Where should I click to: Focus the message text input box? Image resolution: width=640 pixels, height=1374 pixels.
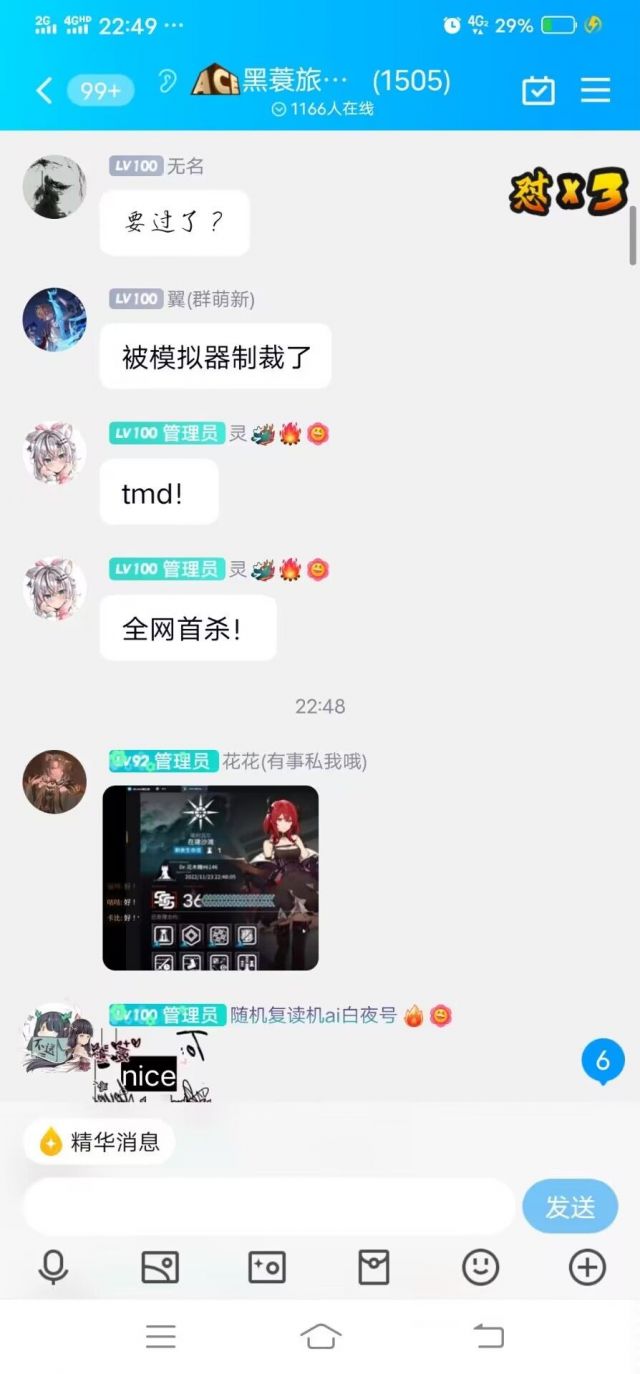pos(269,1206)
